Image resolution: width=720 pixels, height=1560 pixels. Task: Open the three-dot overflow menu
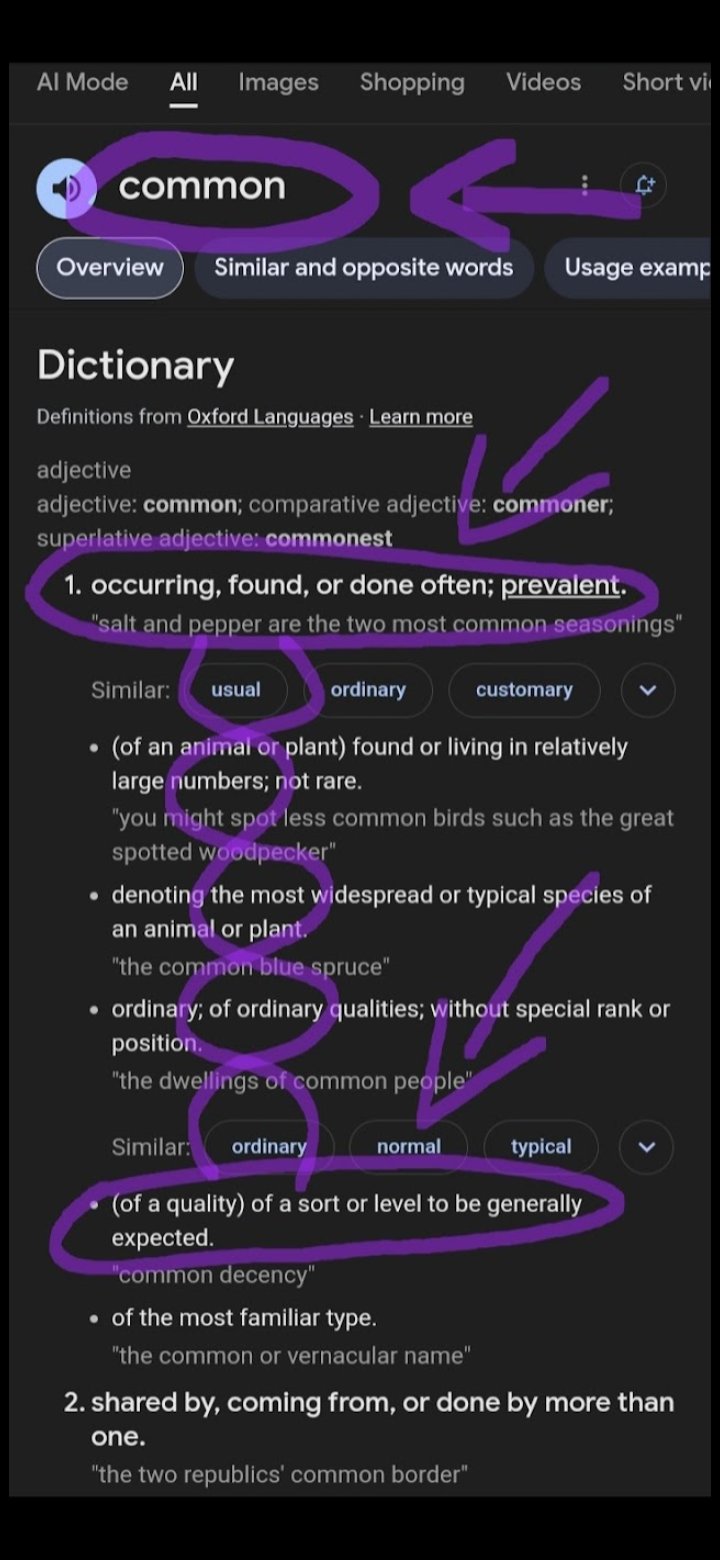(585, 186)
